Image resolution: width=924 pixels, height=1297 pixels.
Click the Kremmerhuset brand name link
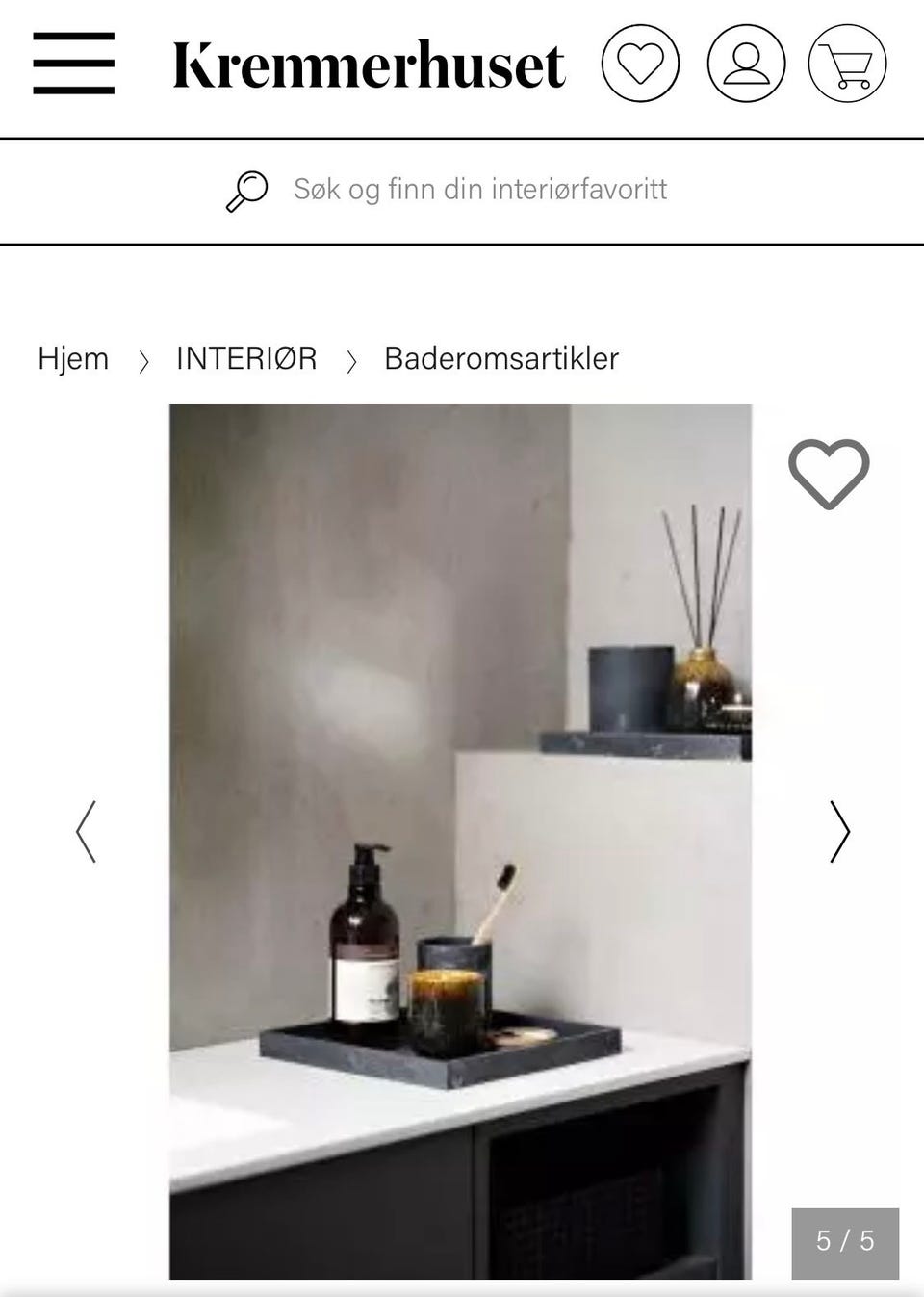pyautogui.click(x=369, y=65)
